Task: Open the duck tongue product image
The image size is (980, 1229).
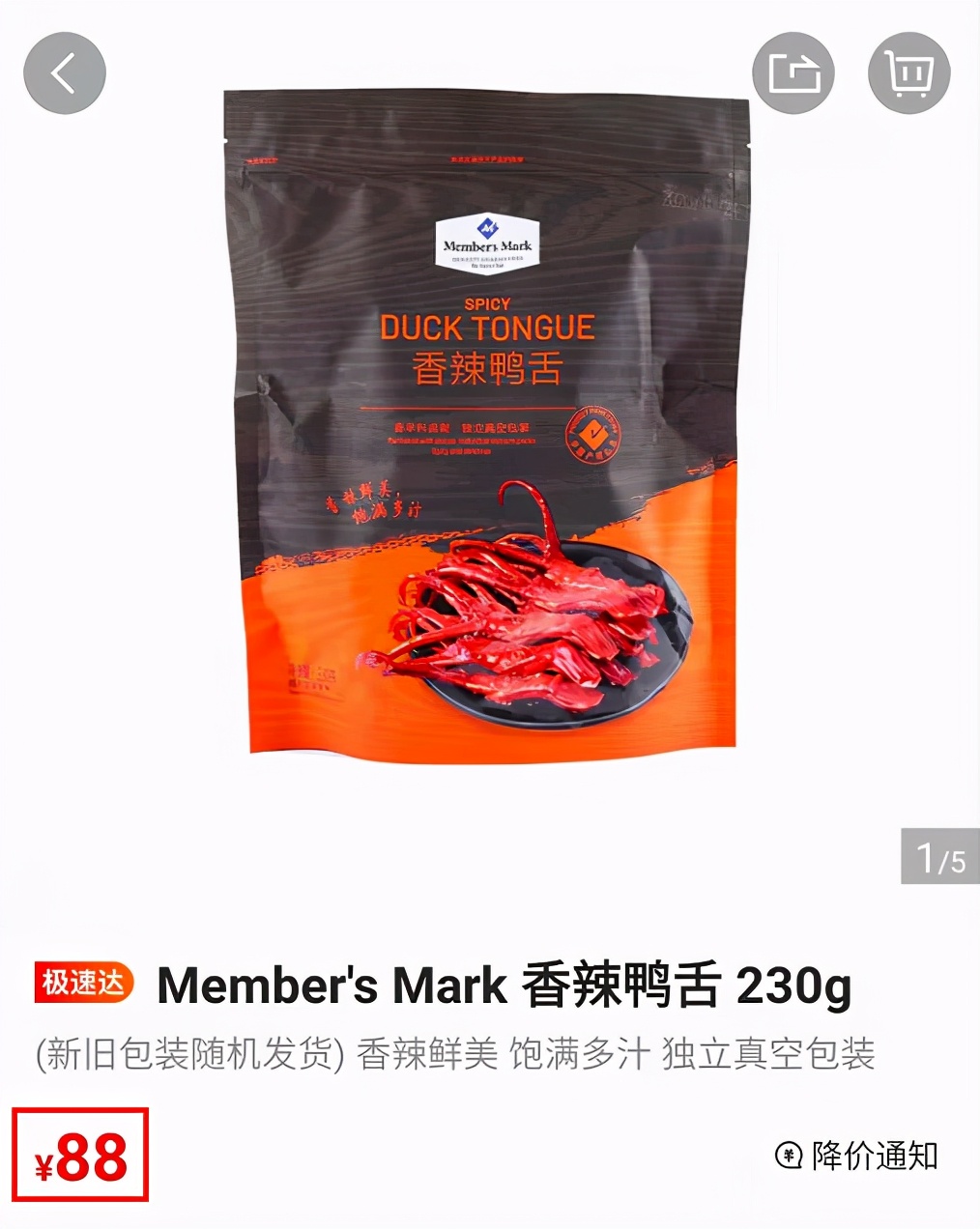Action: pyautogui.click(x=486, y=425)
